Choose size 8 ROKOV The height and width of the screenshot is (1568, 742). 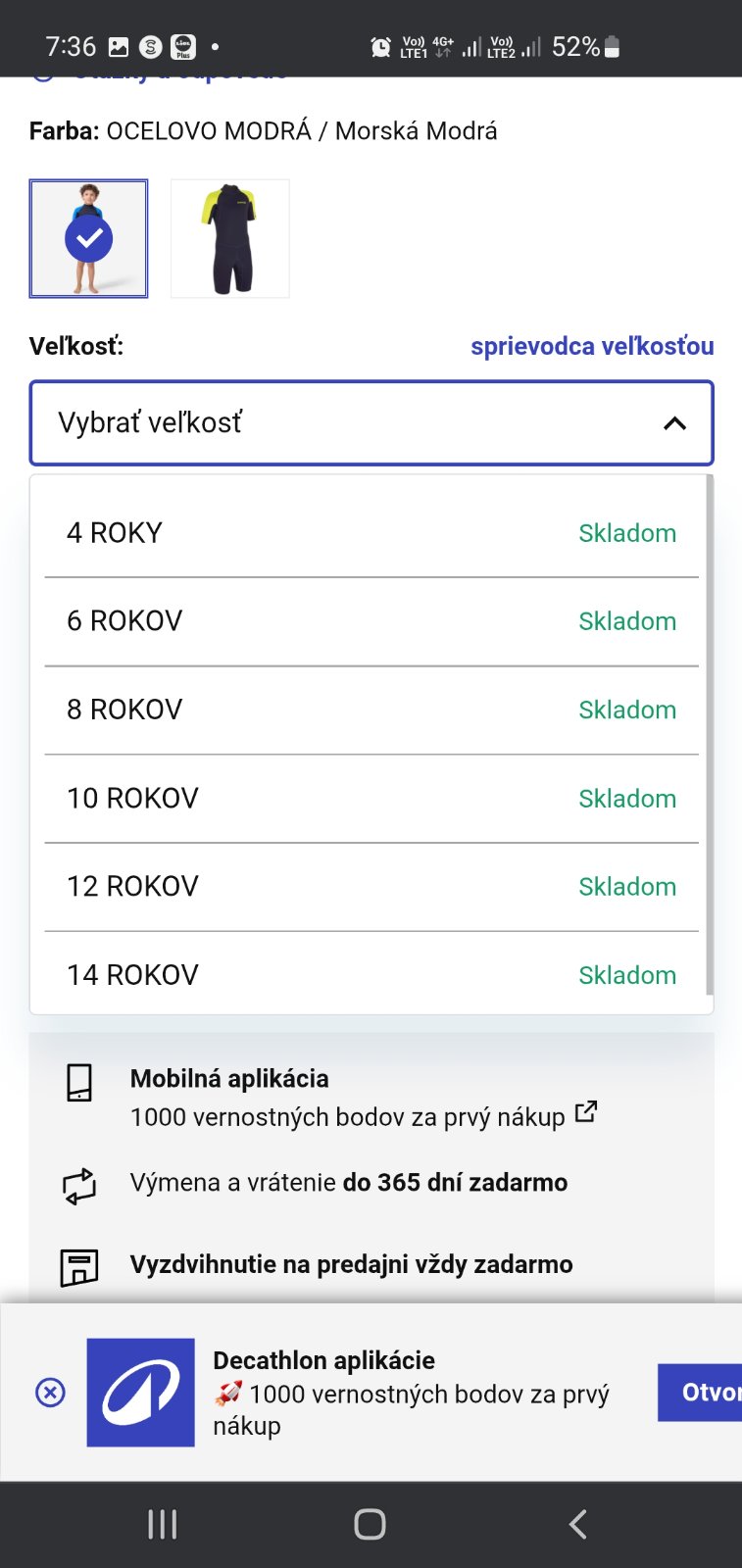[x=371, y=710]
